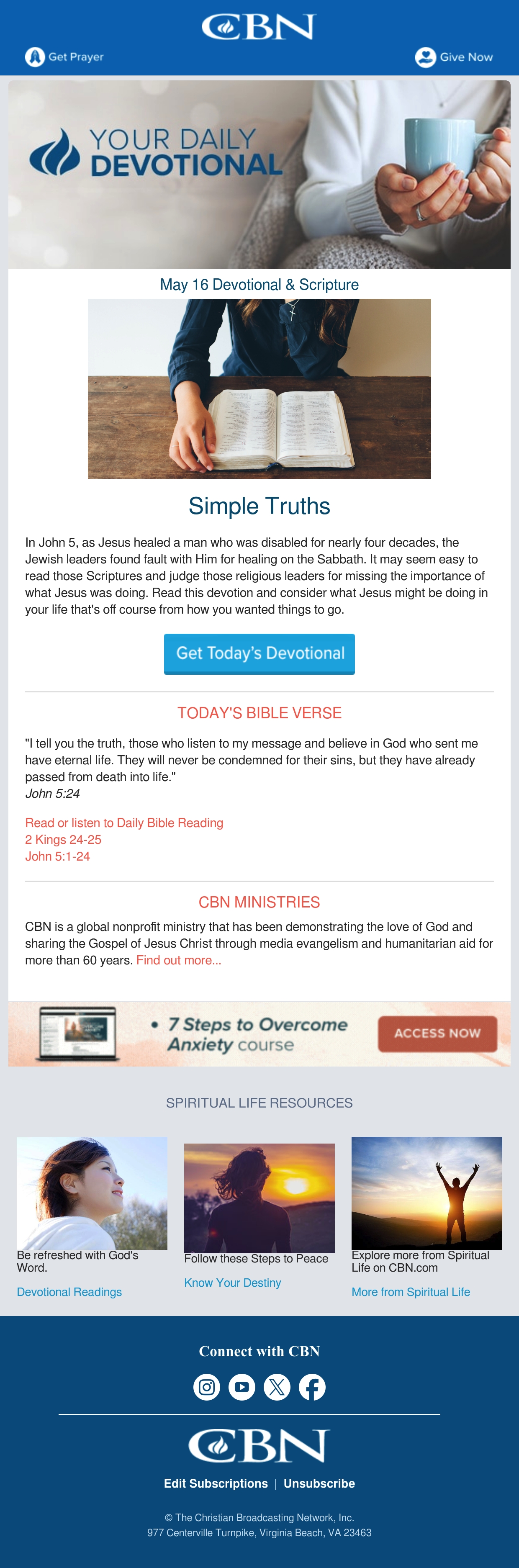Open Give Now in the header

pyautogui.click(x=454, y=57)
